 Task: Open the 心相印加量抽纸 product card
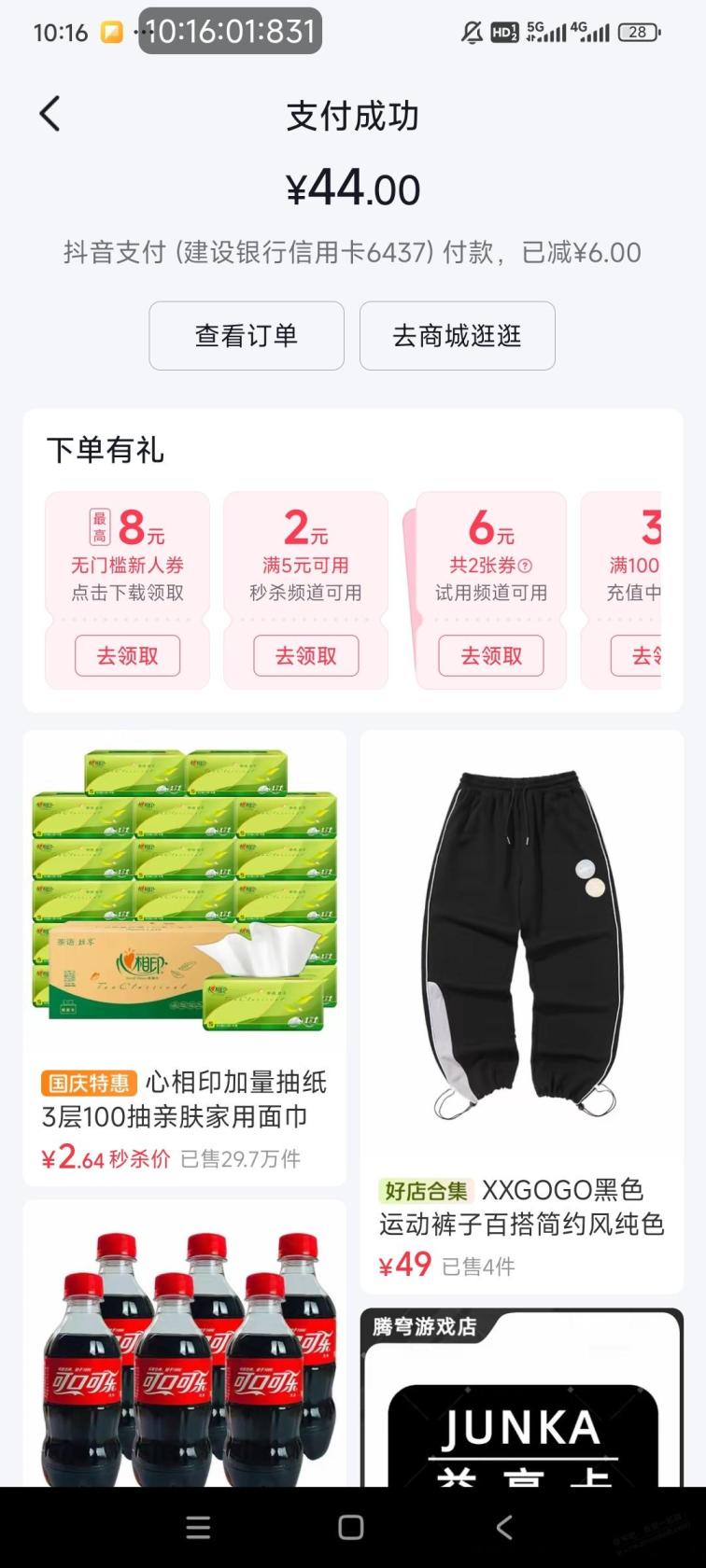point(184,957)
